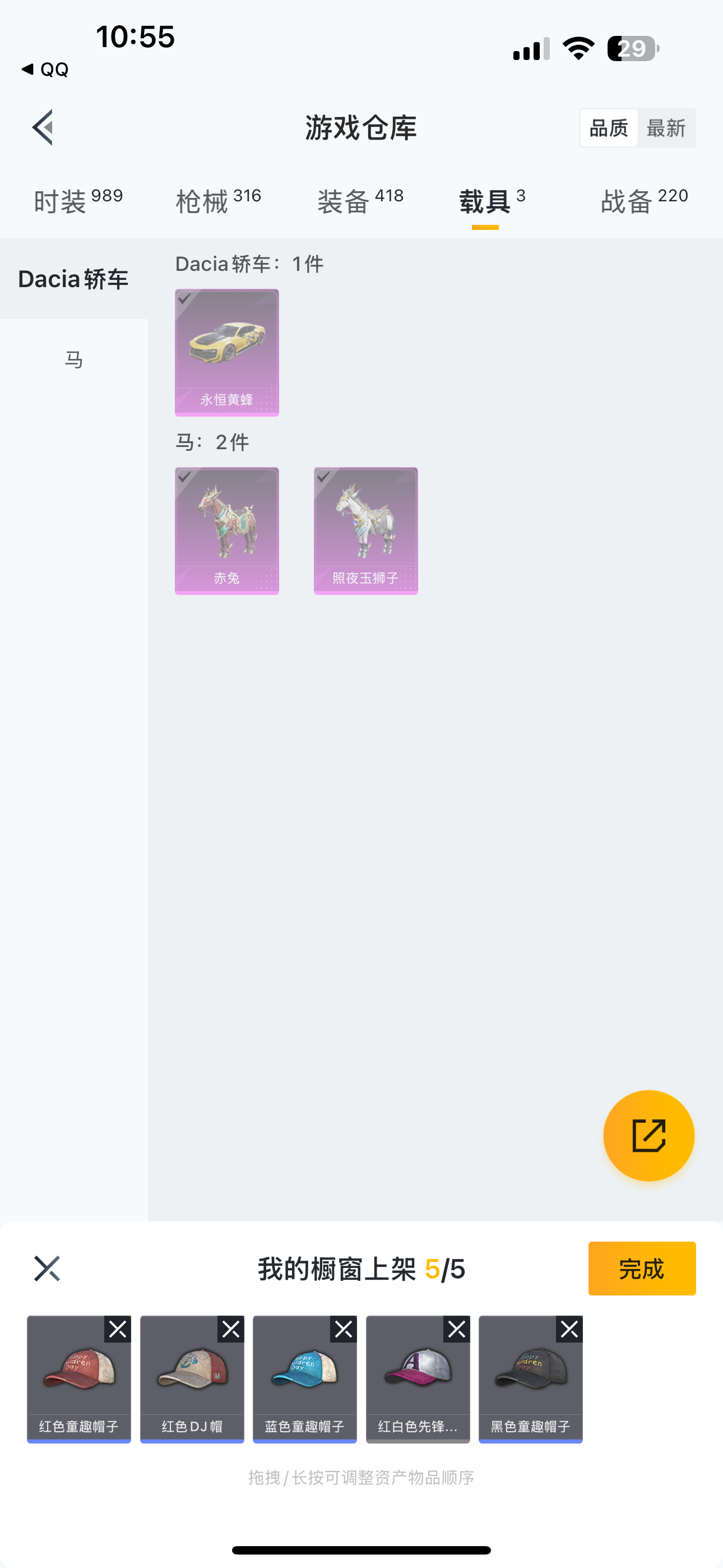The height and width of the screenshot is (1568, 723).
Task: Remove 红色DJ帽 from the showcase
Action: (x=231, y=1329)
